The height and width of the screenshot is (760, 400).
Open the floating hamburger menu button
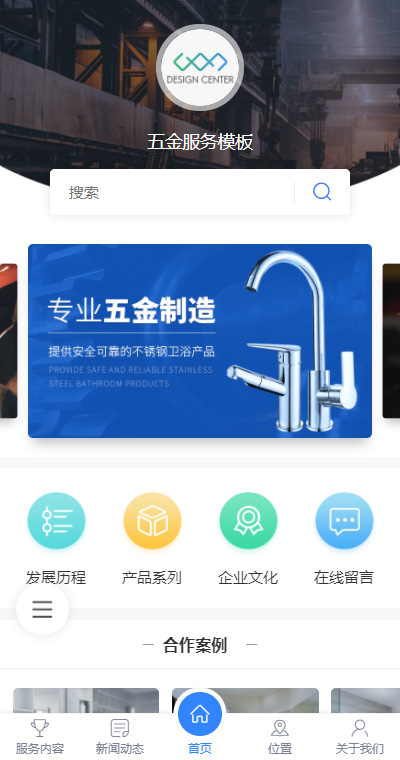point(42,609)
